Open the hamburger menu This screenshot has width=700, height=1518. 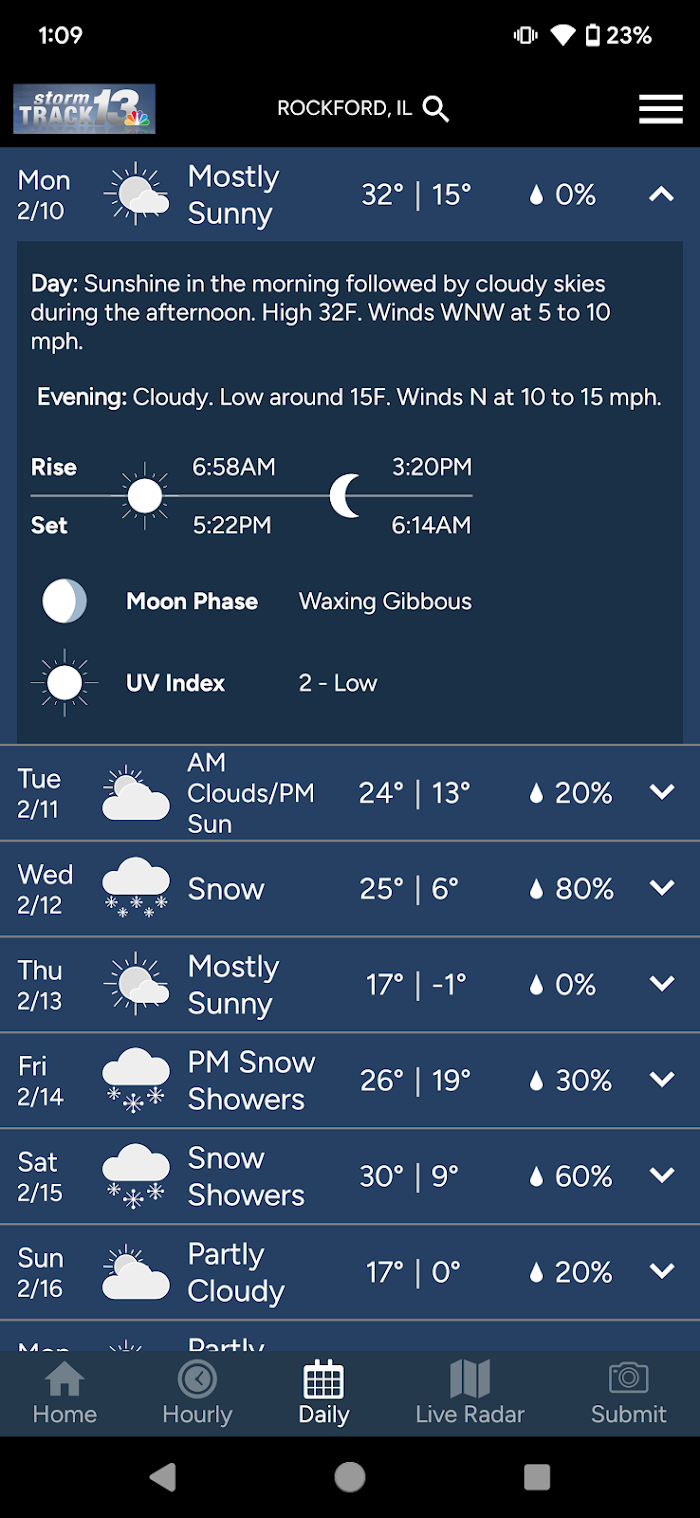(x=661, y=109)
